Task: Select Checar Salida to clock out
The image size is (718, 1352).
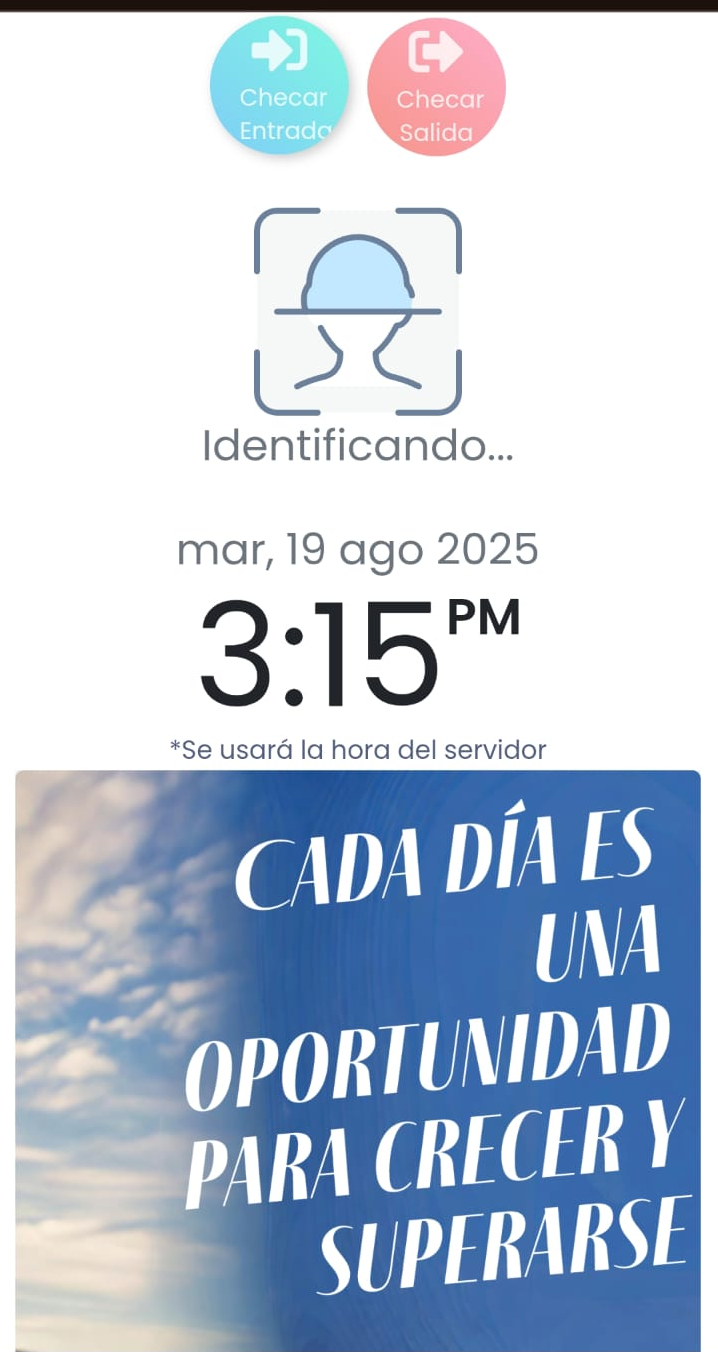Action: point(437,87)
